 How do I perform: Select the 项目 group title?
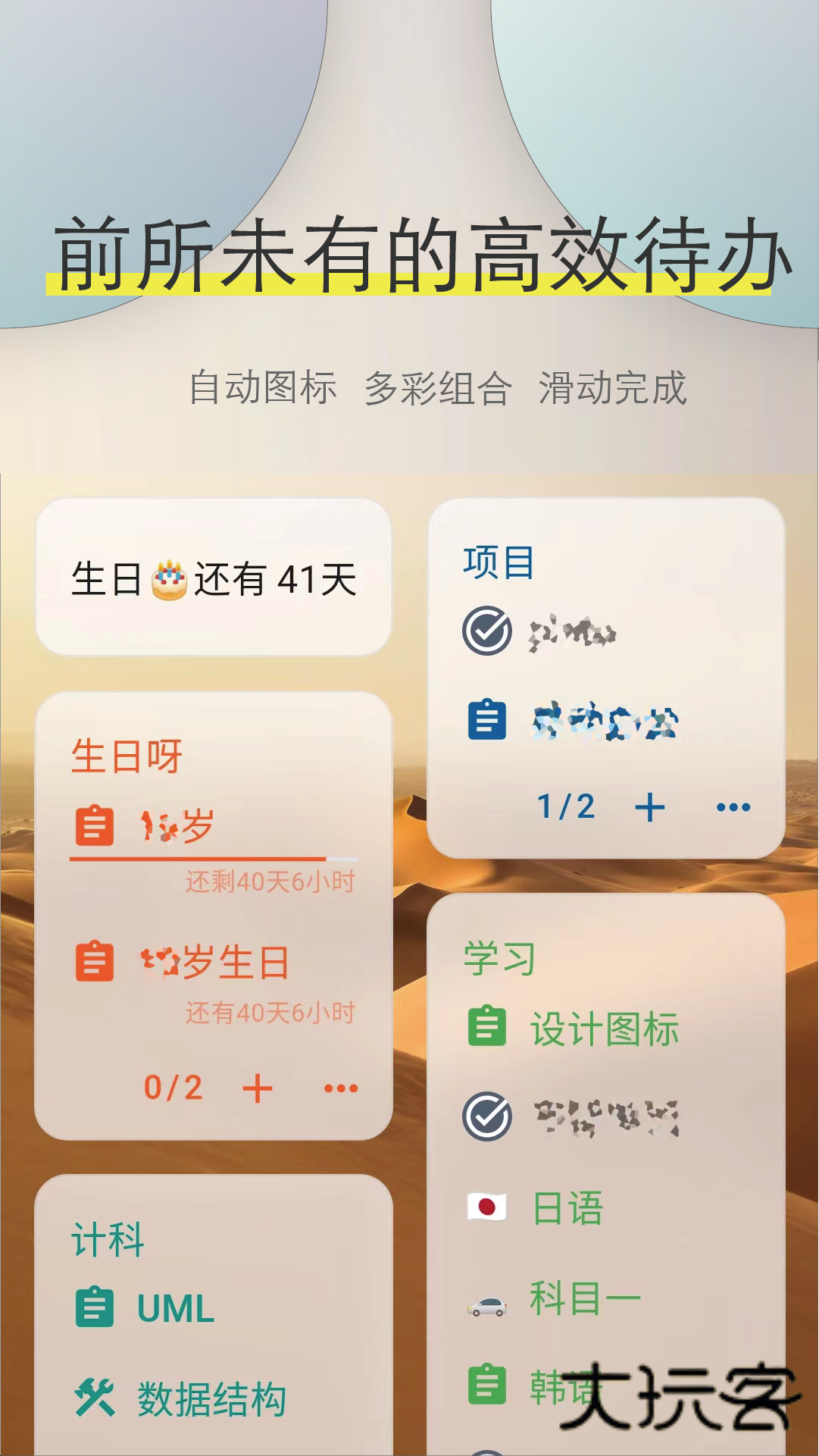[x=499, y=559]
